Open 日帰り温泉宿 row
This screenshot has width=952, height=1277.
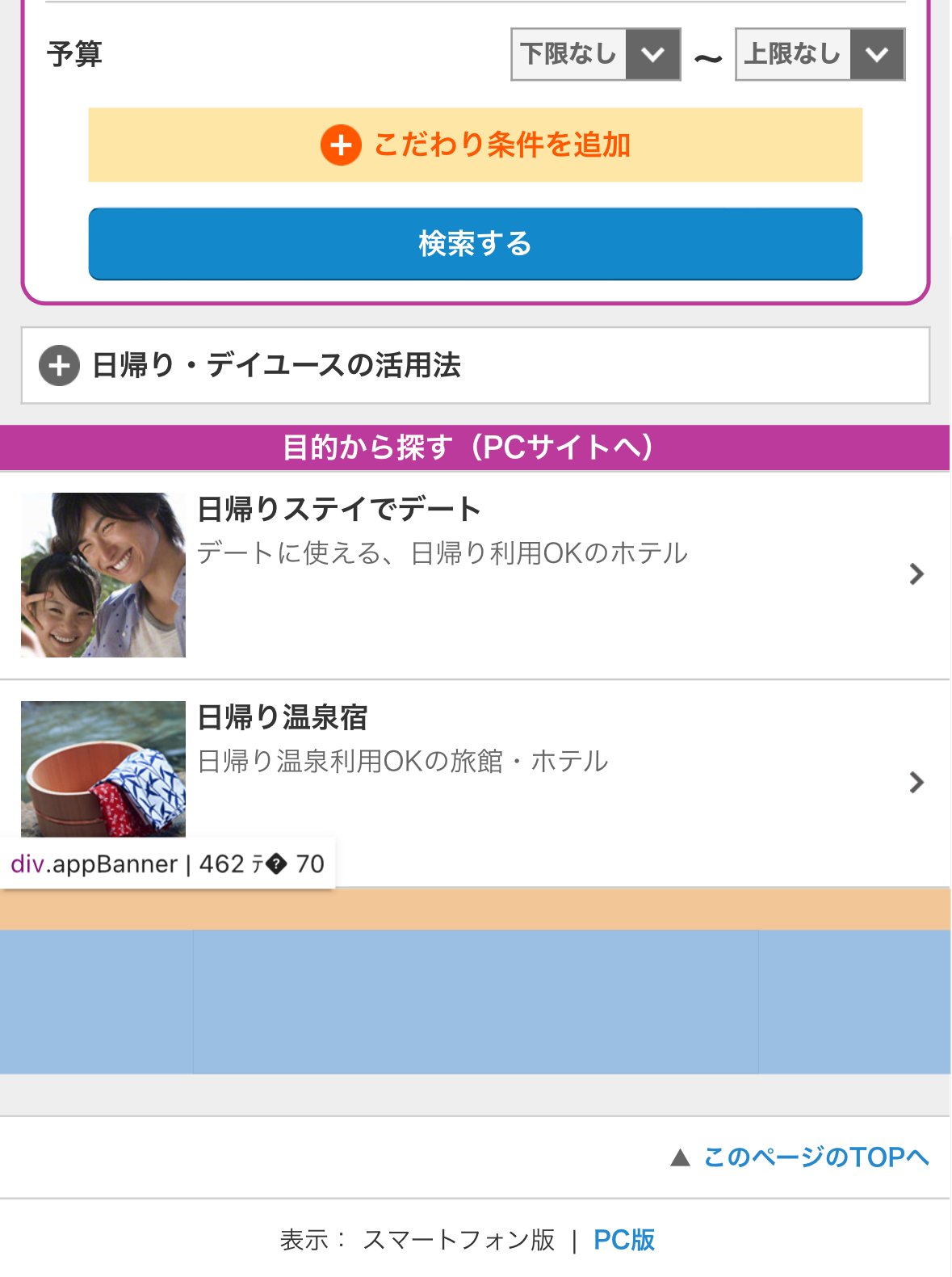coord(475,782)
